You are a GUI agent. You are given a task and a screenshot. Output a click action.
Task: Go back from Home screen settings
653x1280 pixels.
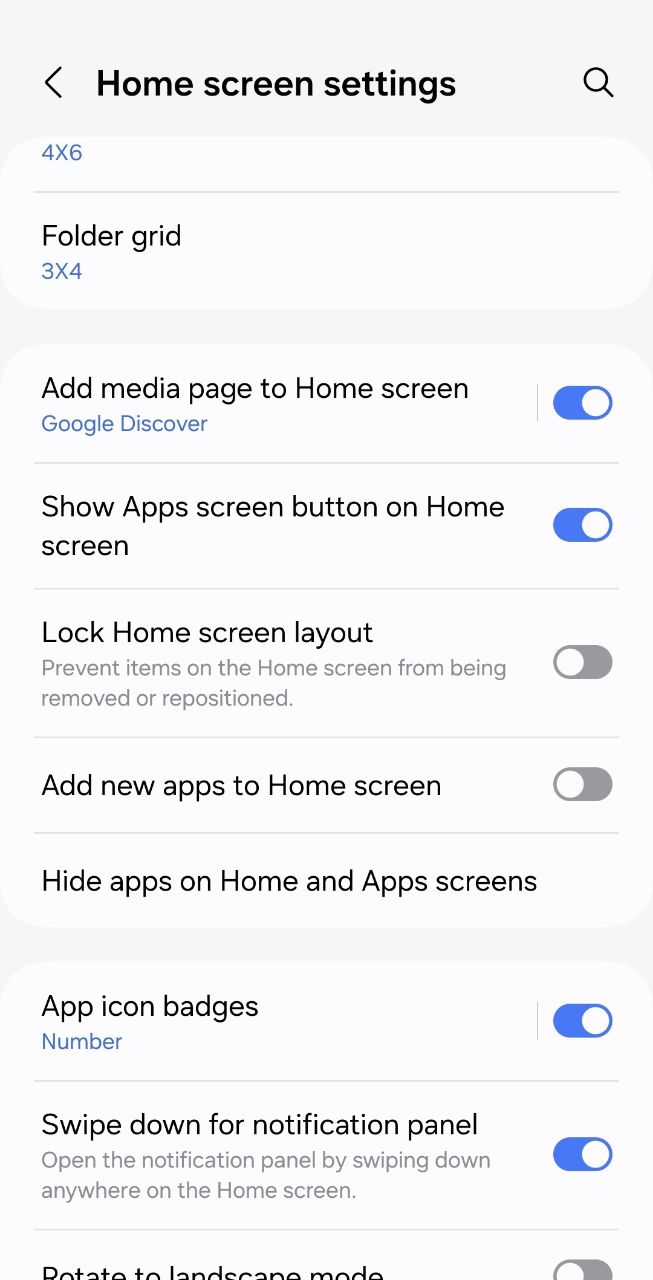point(54,83)
